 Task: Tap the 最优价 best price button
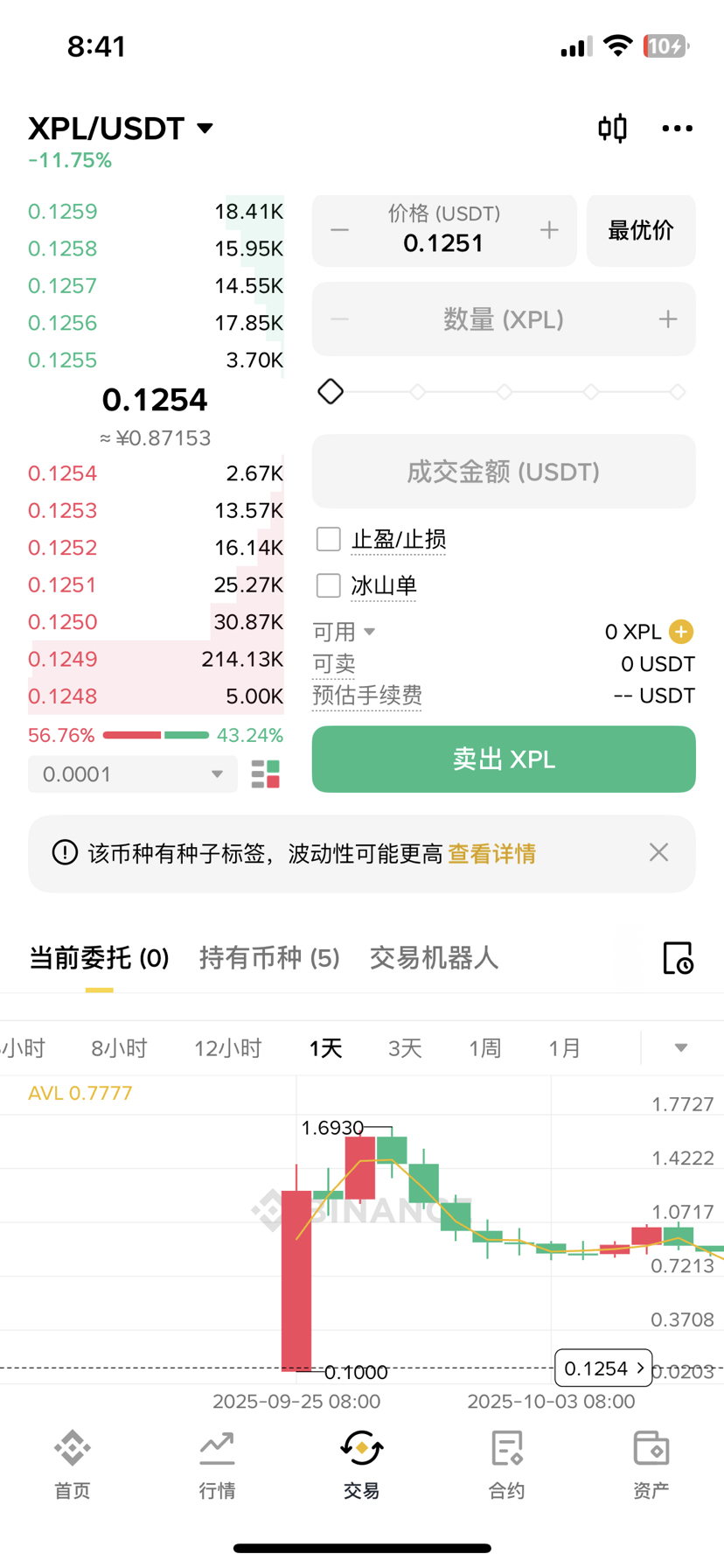pyautogui.click(x=641, y=230)
